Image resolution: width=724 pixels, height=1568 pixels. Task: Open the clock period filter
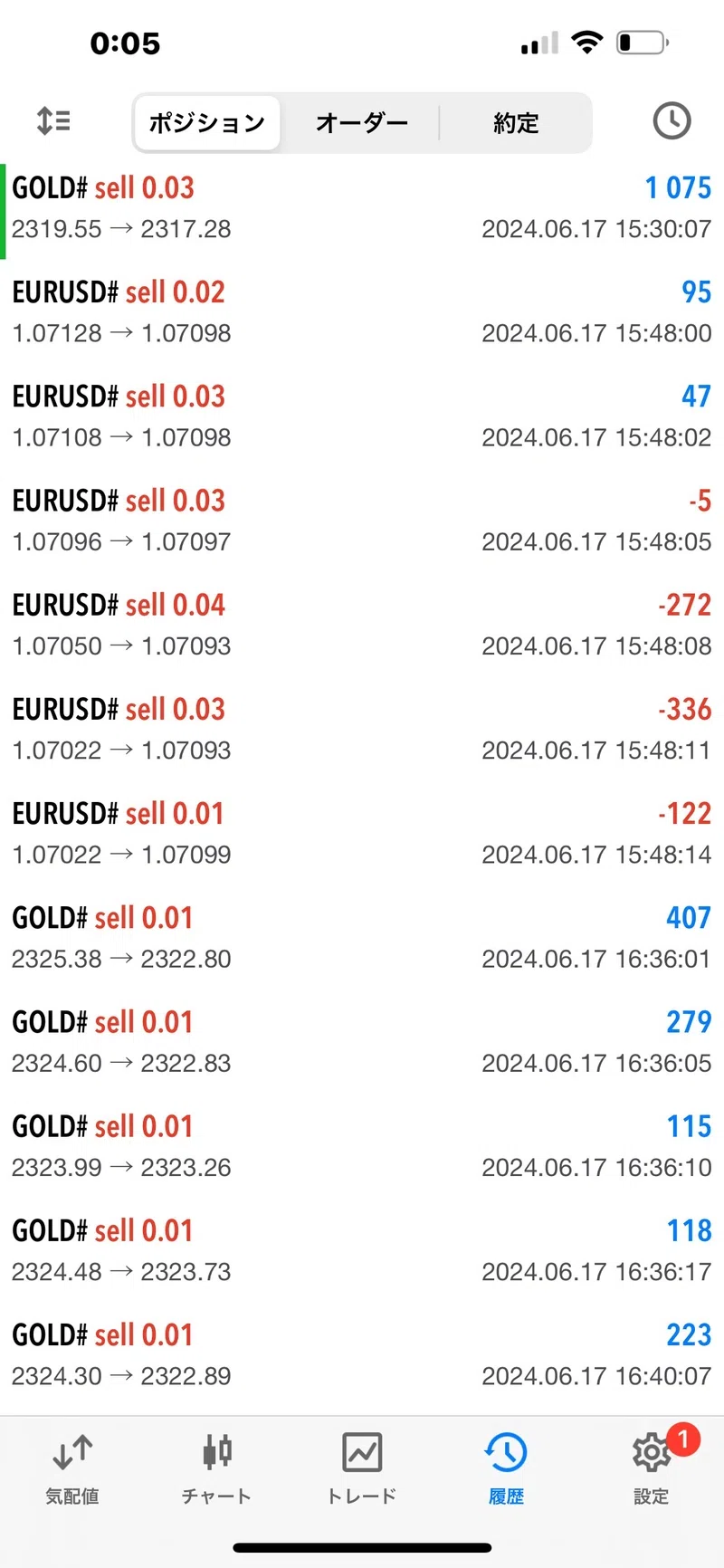pos(672,120)
